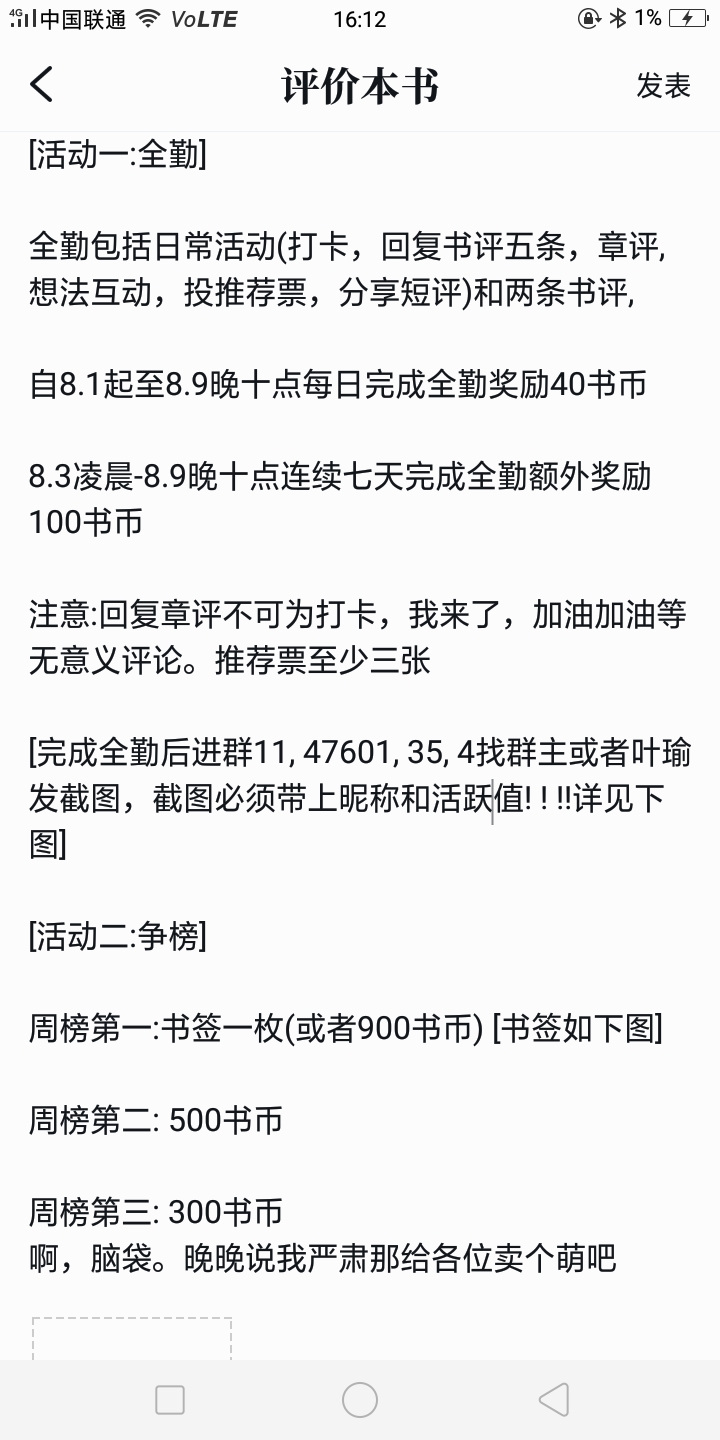Tap the system home button
This screenshot has width=720, height=1440.
click(x=360, y=1399)
